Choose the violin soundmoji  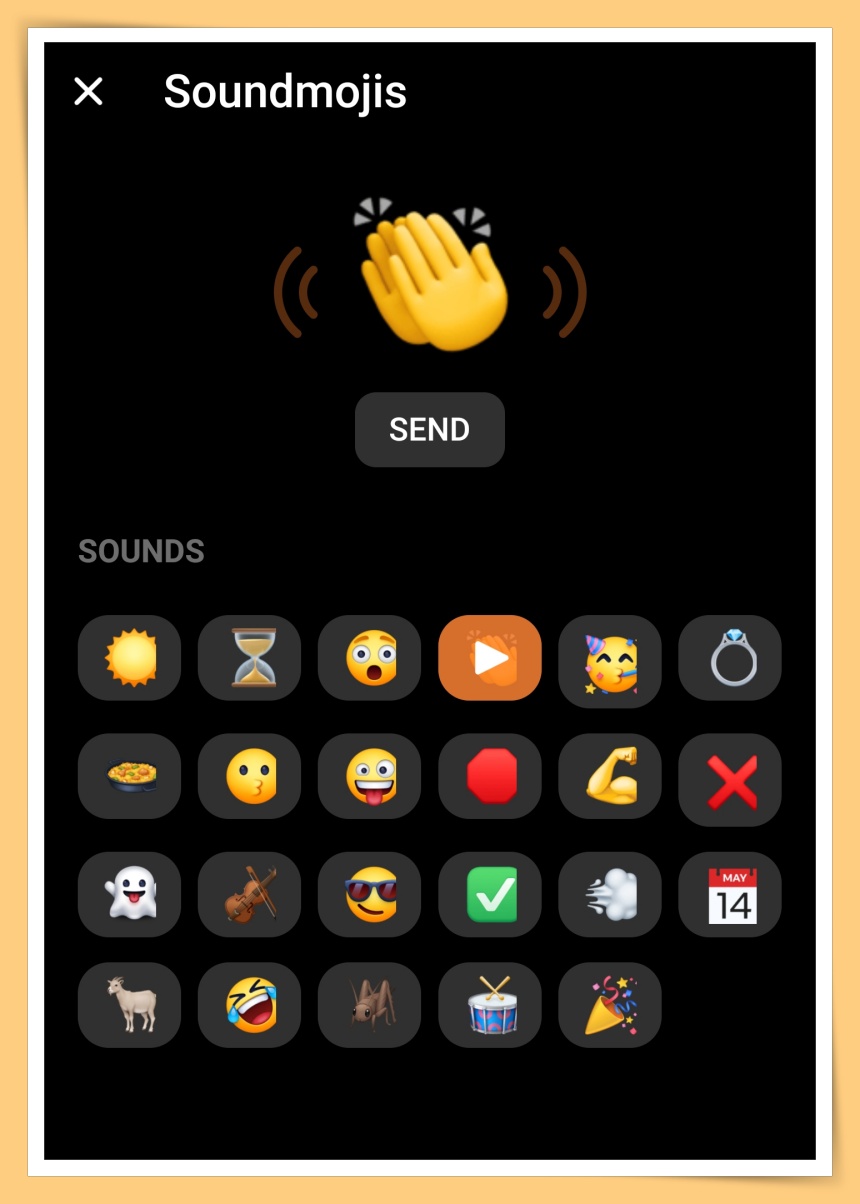pos(250,894)
